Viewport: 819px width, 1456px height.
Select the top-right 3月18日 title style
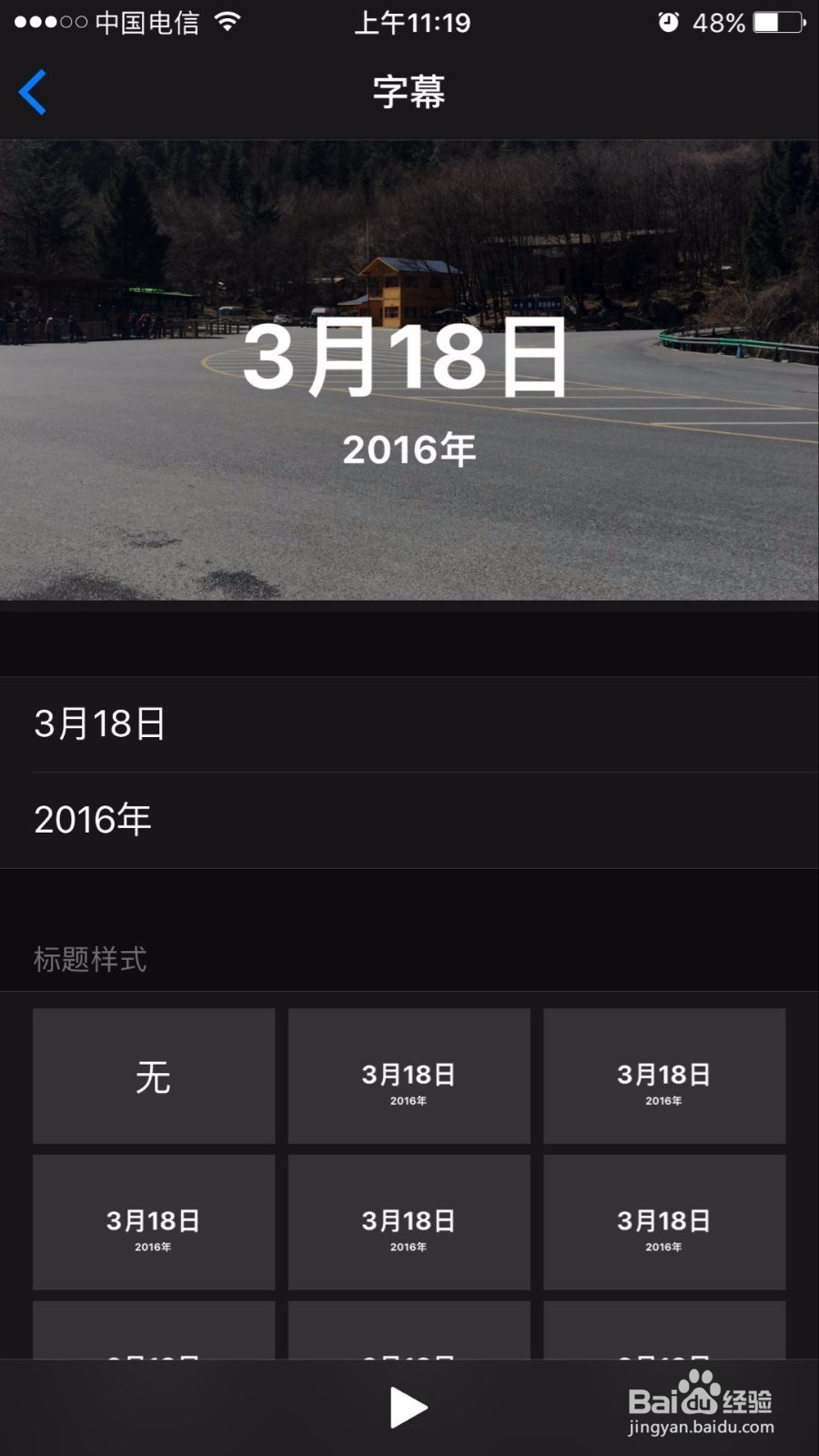coord(664,1076)
